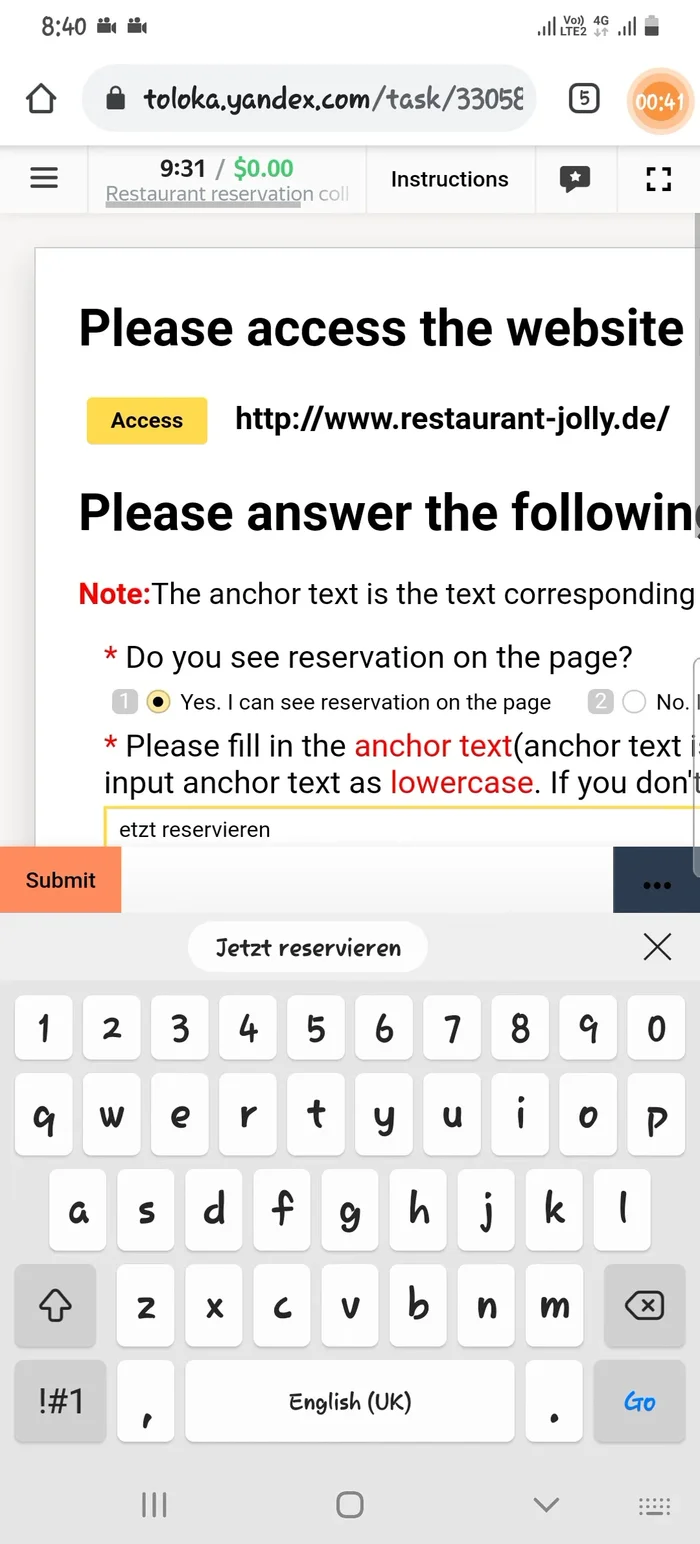Submit the task

coord(60,880)
